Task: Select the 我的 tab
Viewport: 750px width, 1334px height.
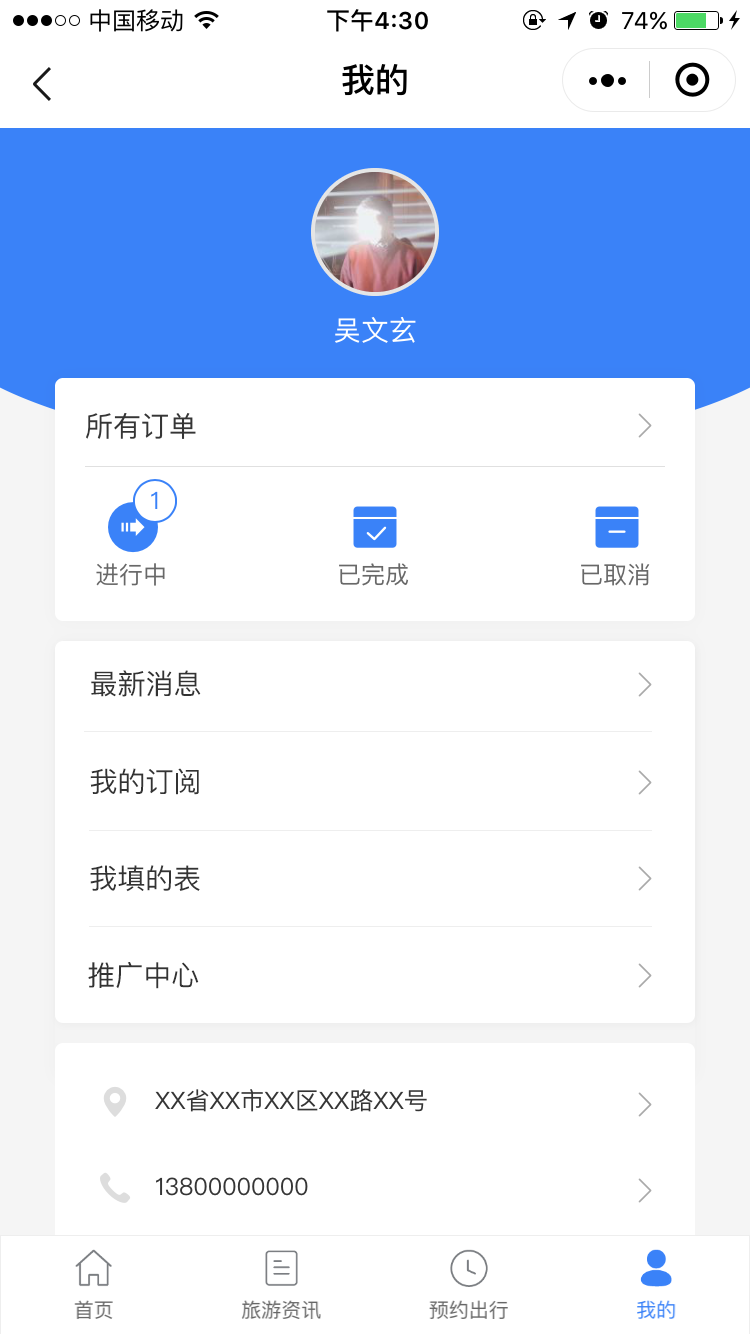Action: point(656,1285)
